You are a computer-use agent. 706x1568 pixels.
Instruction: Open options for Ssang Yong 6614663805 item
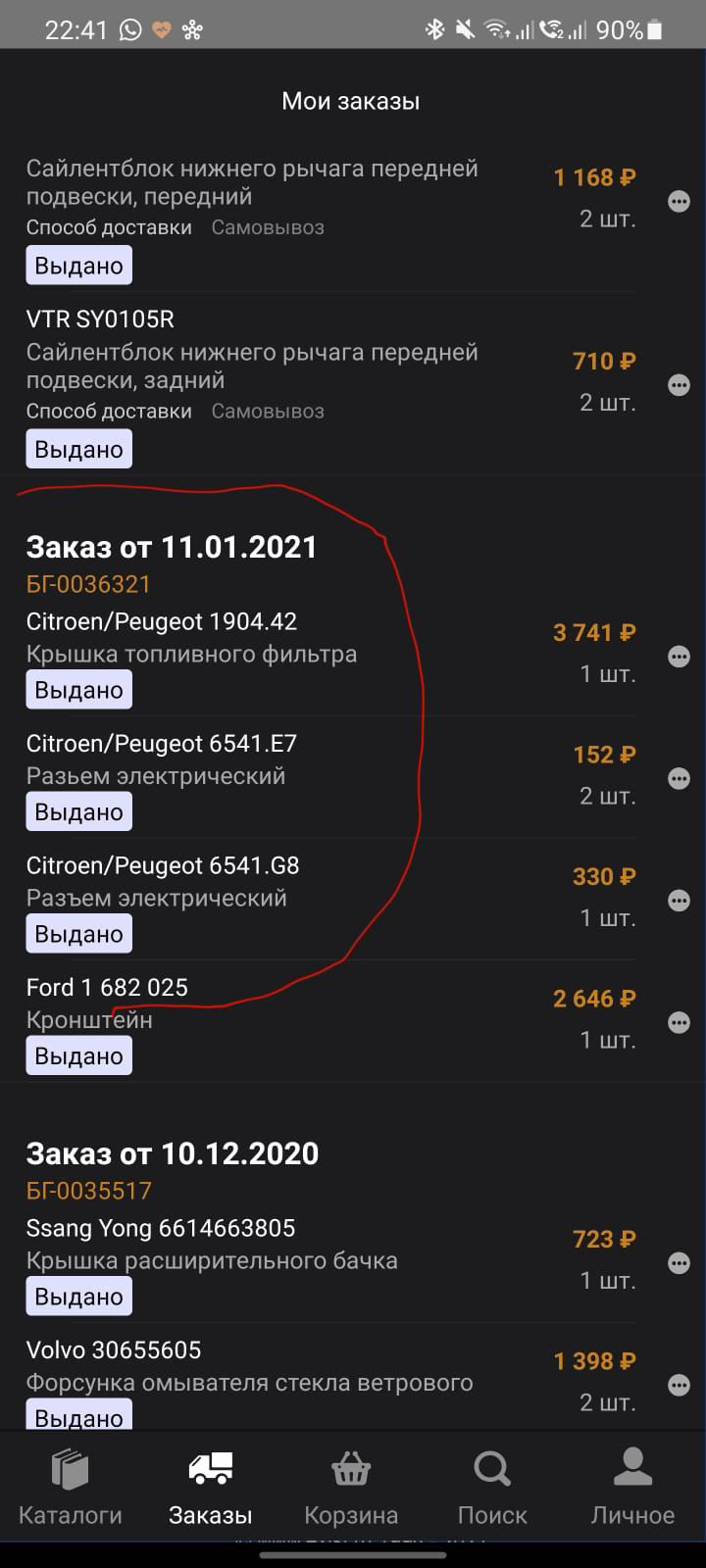(x=679, y=1263)
